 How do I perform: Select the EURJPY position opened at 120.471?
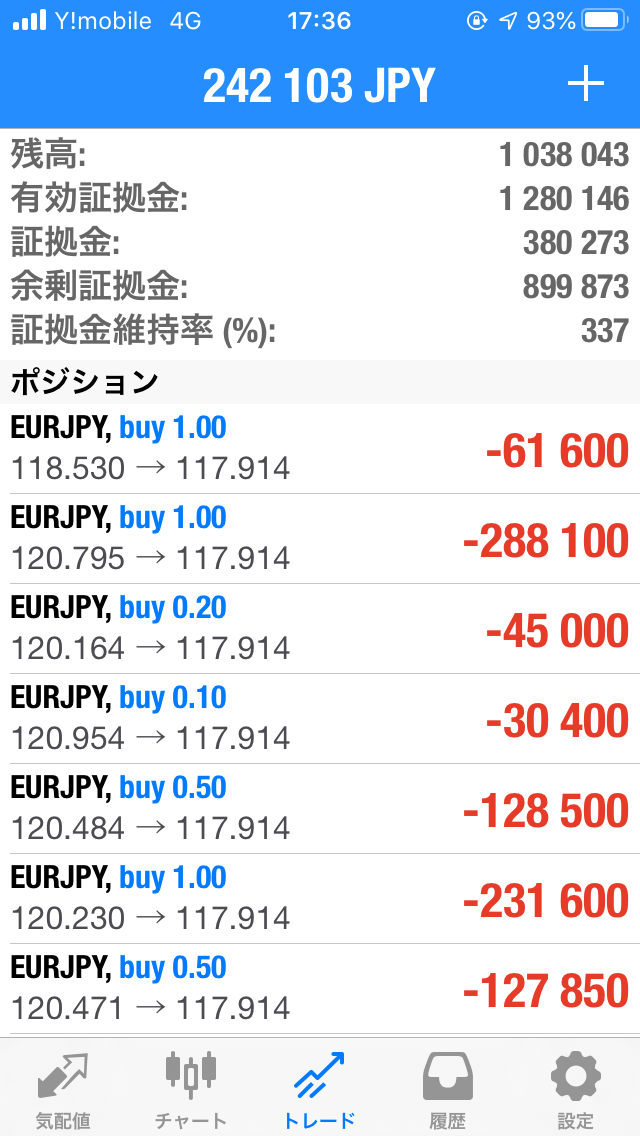click(x=320, y=988)
